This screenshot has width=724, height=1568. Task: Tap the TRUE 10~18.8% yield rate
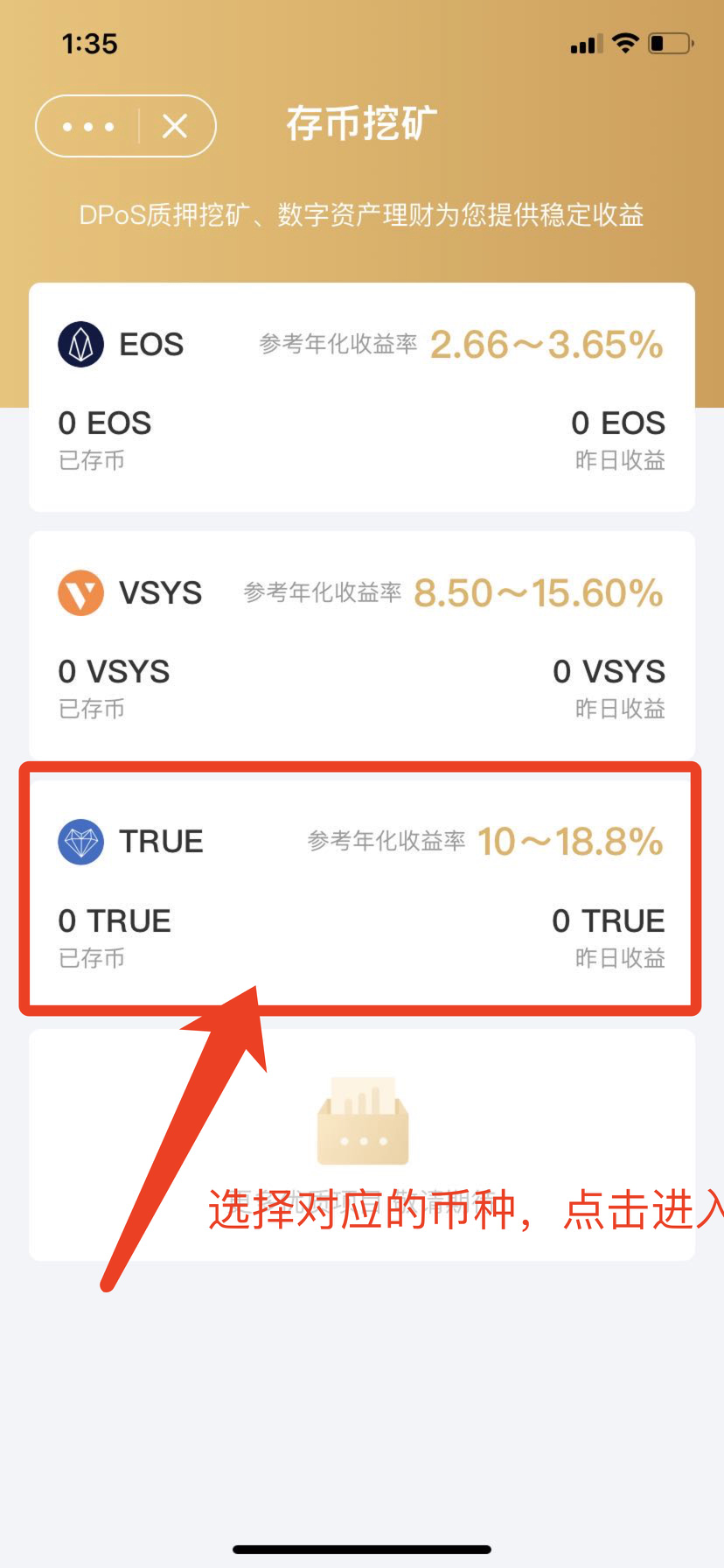[x=568, y=841]
